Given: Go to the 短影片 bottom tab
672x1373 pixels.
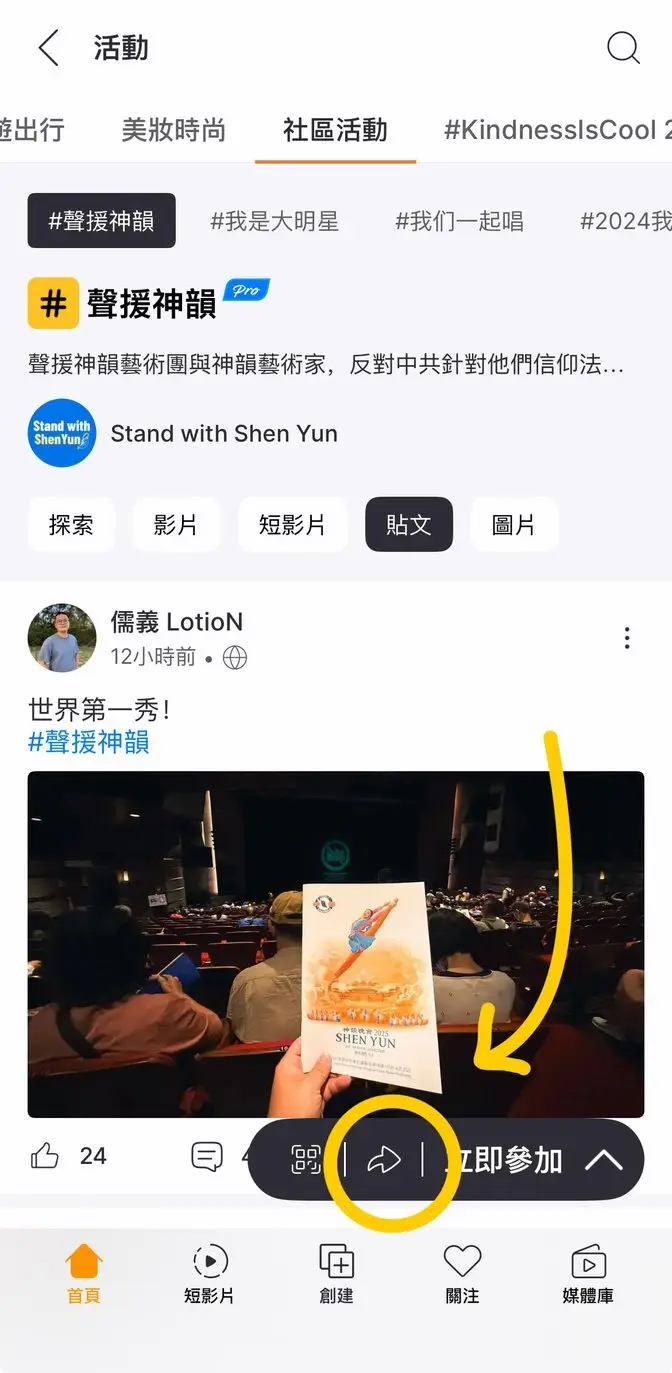Looking at the screenshot, I should [x=209, y=1274].
